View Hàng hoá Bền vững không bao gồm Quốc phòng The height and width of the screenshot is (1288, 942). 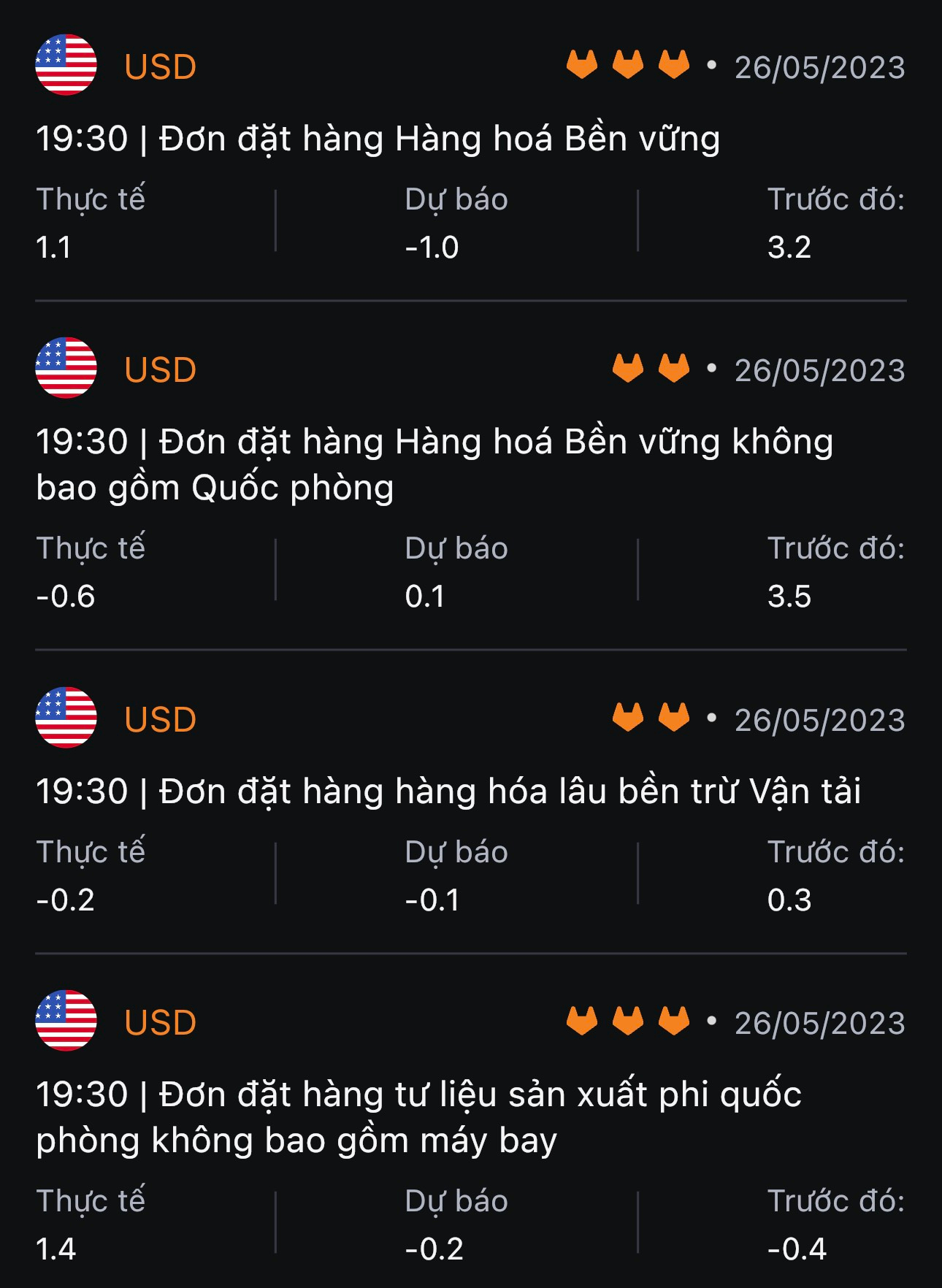[434, 464]
